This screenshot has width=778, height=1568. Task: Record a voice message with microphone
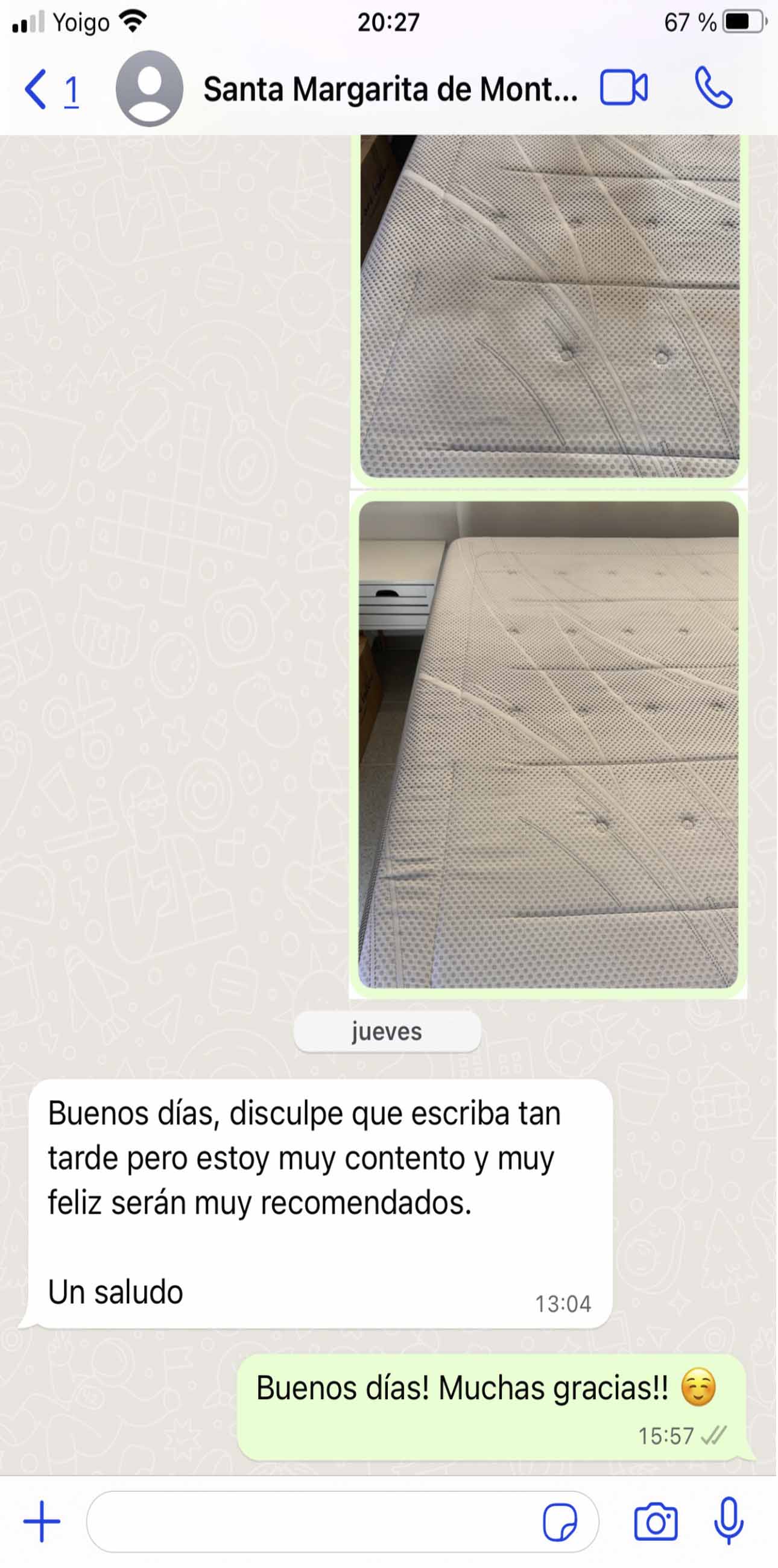click(728, 1520)
